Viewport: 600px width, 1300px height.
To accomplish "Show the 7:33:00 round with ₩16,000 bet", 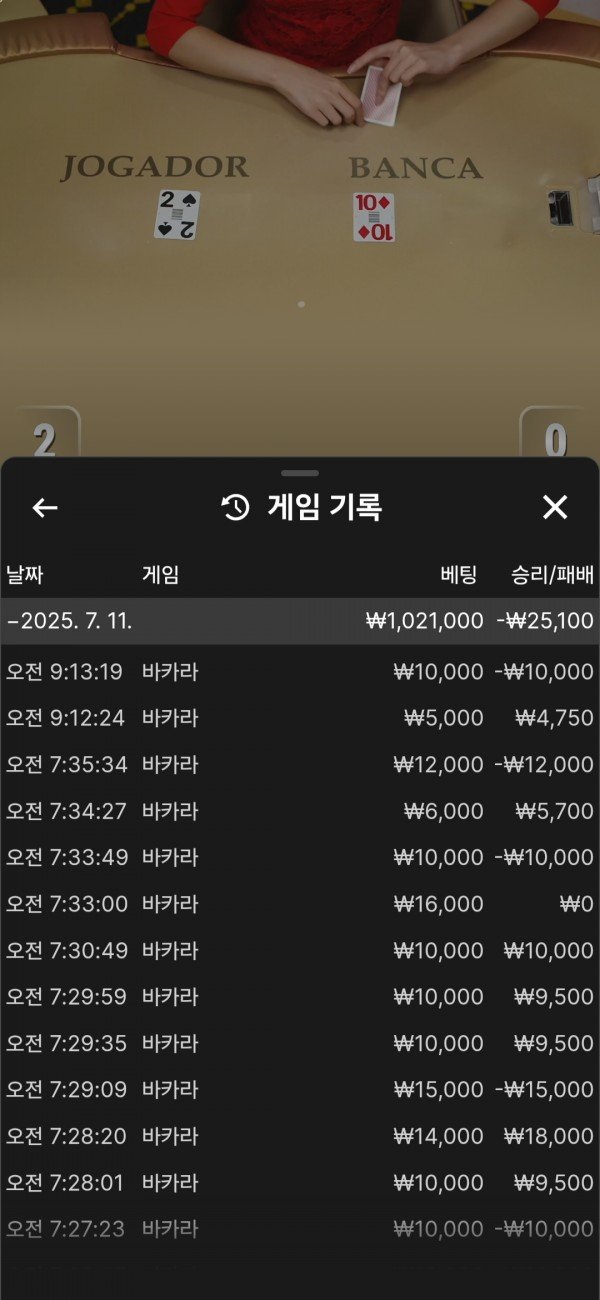I will [x=300, y=904].
